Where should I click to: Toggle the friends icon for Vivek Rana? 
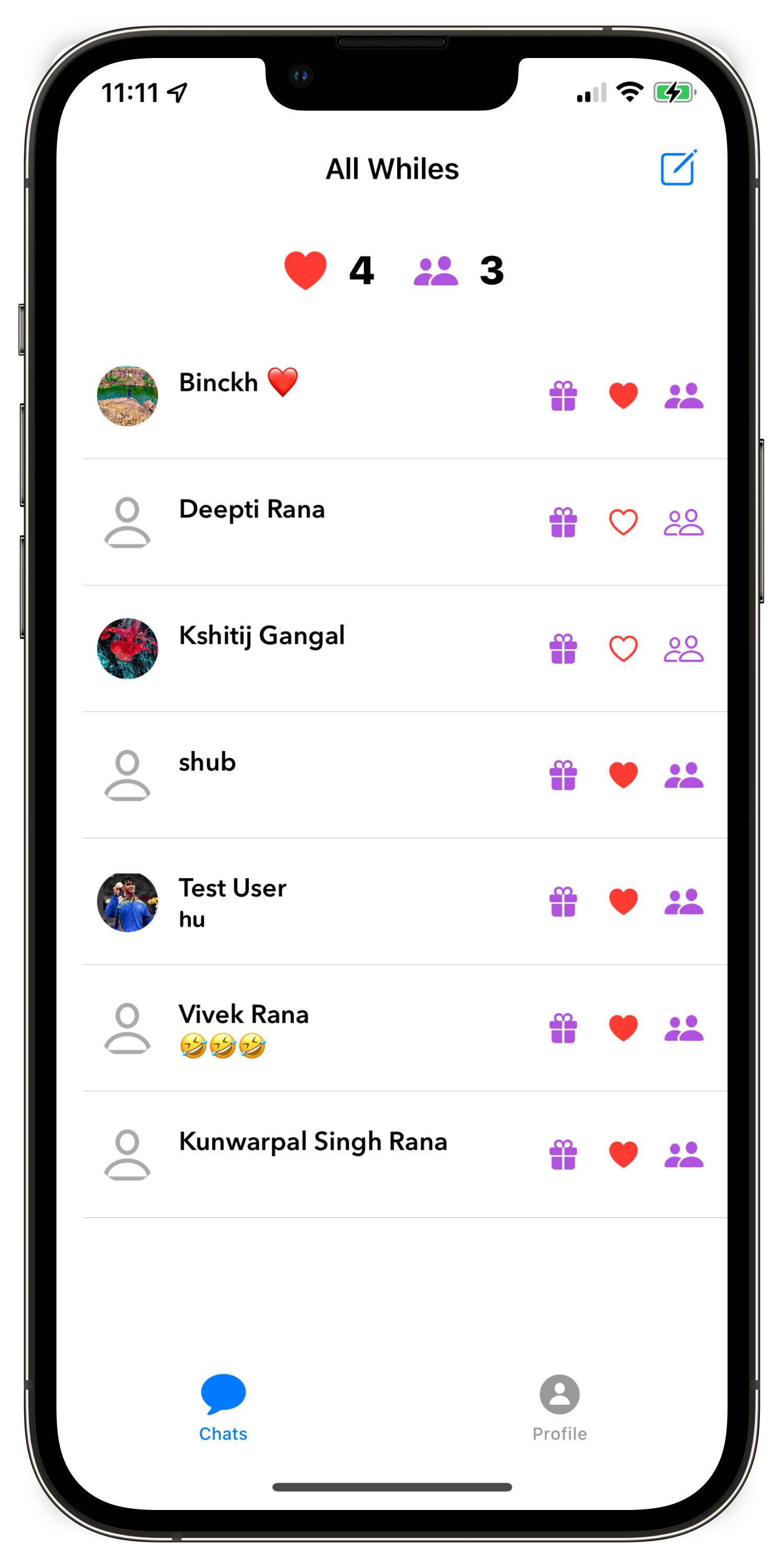point(684,1028)
